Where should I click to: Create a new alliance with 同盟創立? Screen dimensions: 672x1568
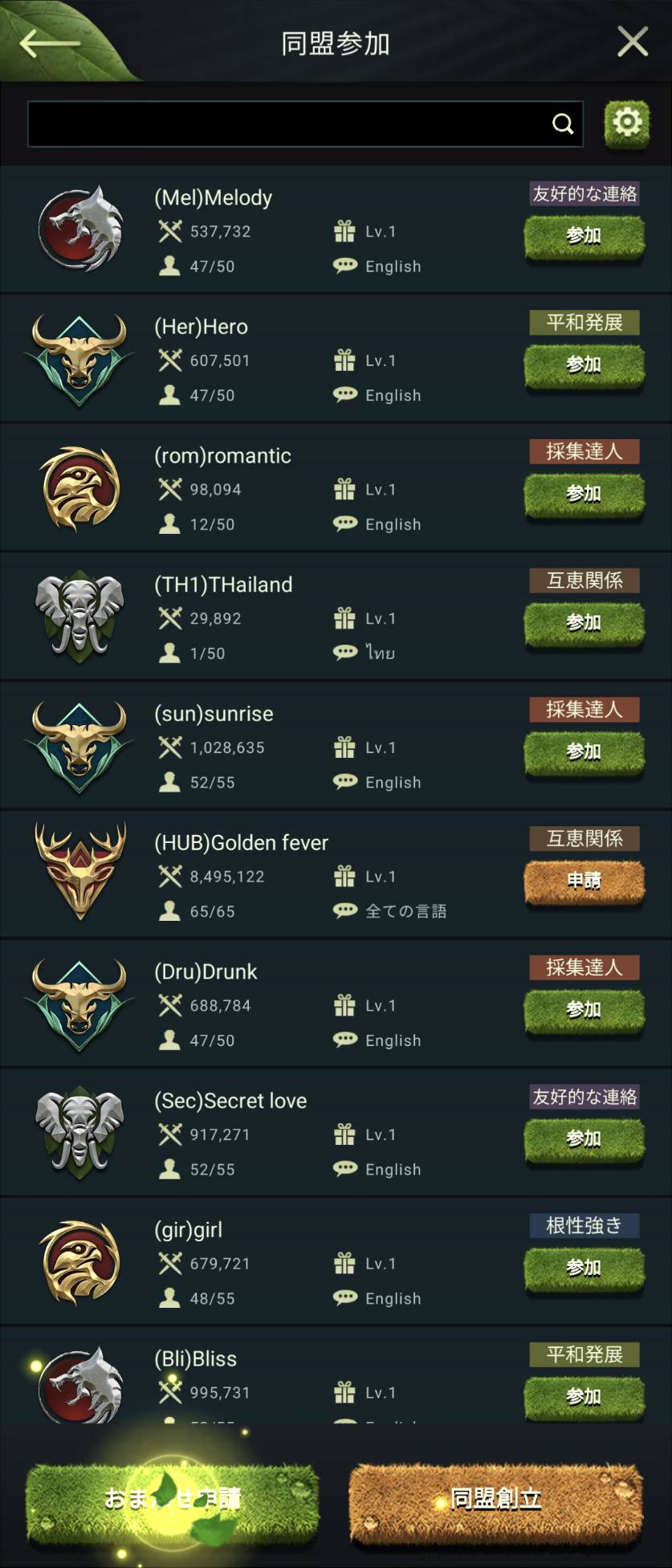pos(496,1499)
